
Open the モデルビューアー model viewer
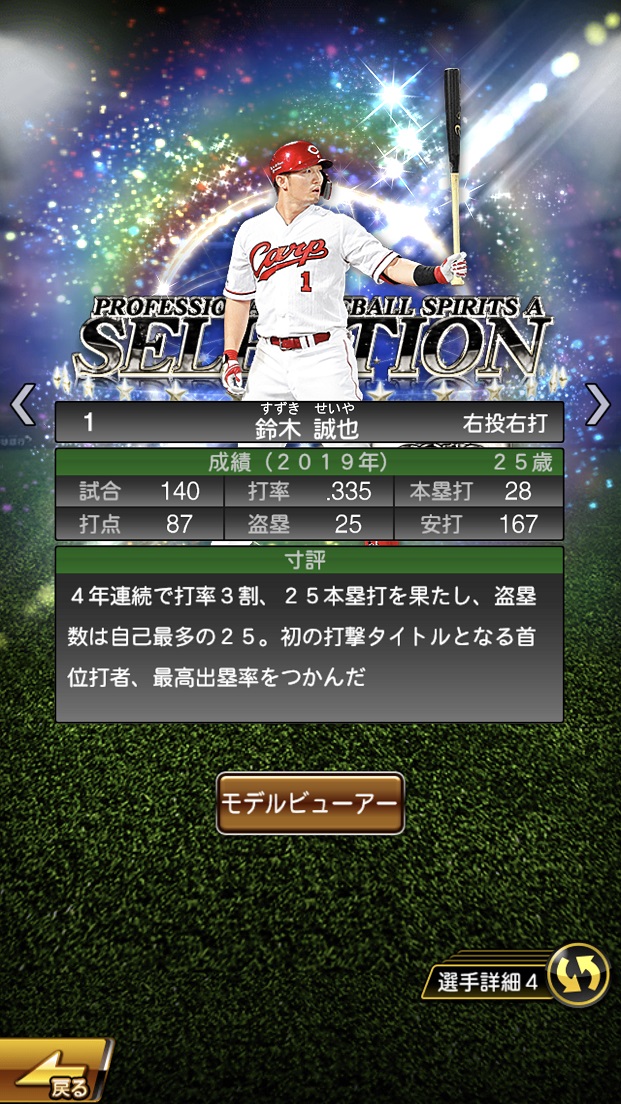[x=310, y=803]
